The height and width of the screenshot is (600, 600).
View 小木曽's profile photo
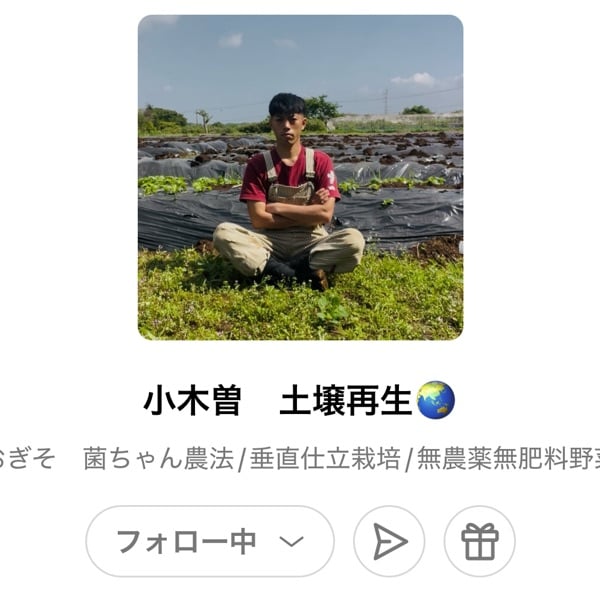pyautogui.click(x=300, y=177)
